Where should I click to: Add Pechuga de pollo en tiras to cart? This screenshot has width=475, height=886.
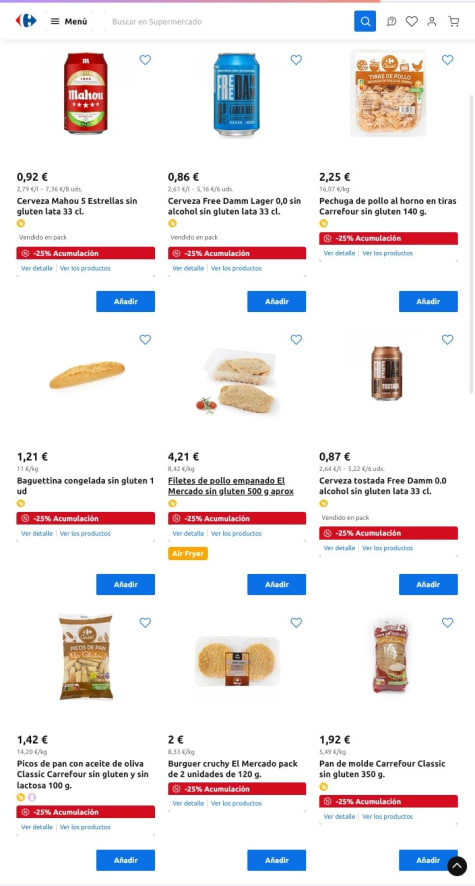428,301
